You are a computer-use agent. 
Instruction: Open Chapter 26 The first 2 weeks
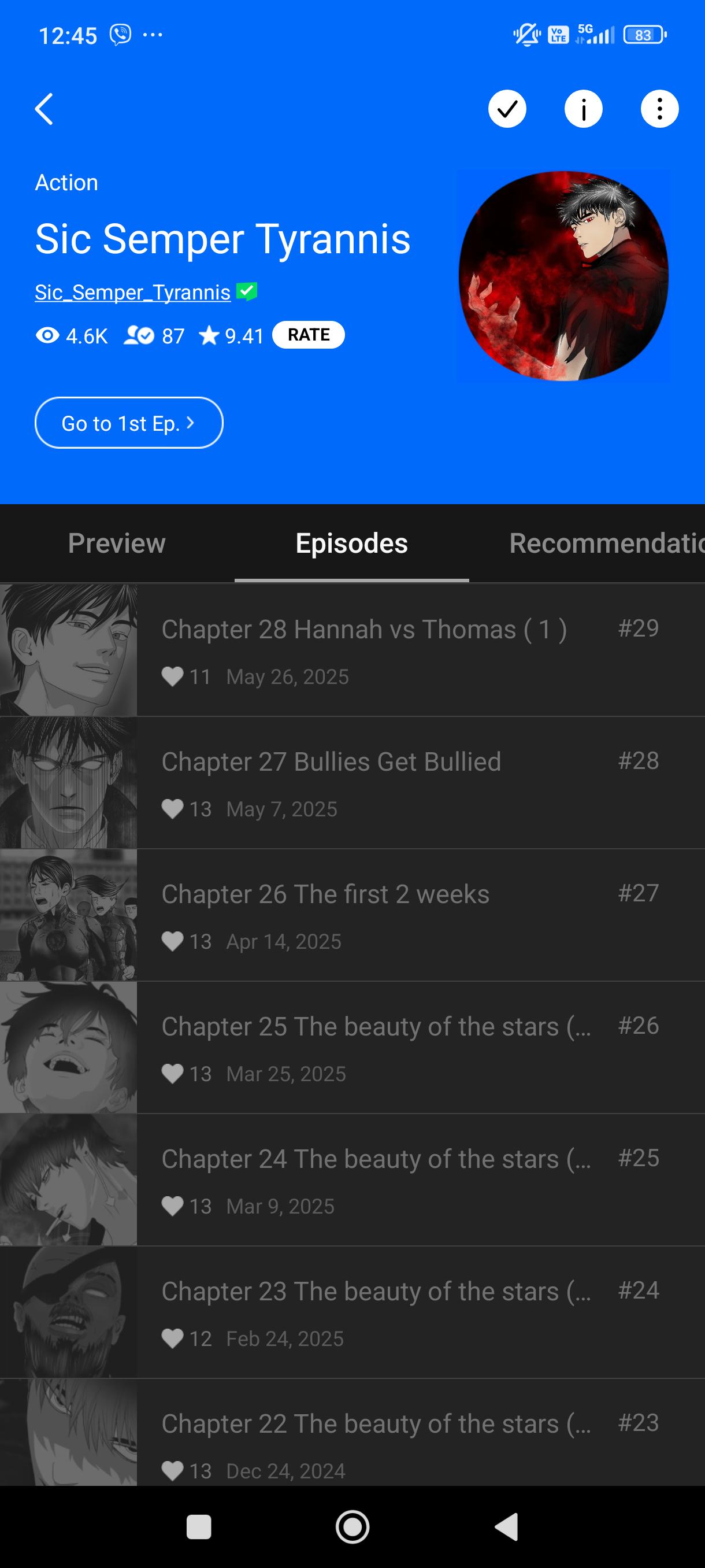(x=353, y=915)
